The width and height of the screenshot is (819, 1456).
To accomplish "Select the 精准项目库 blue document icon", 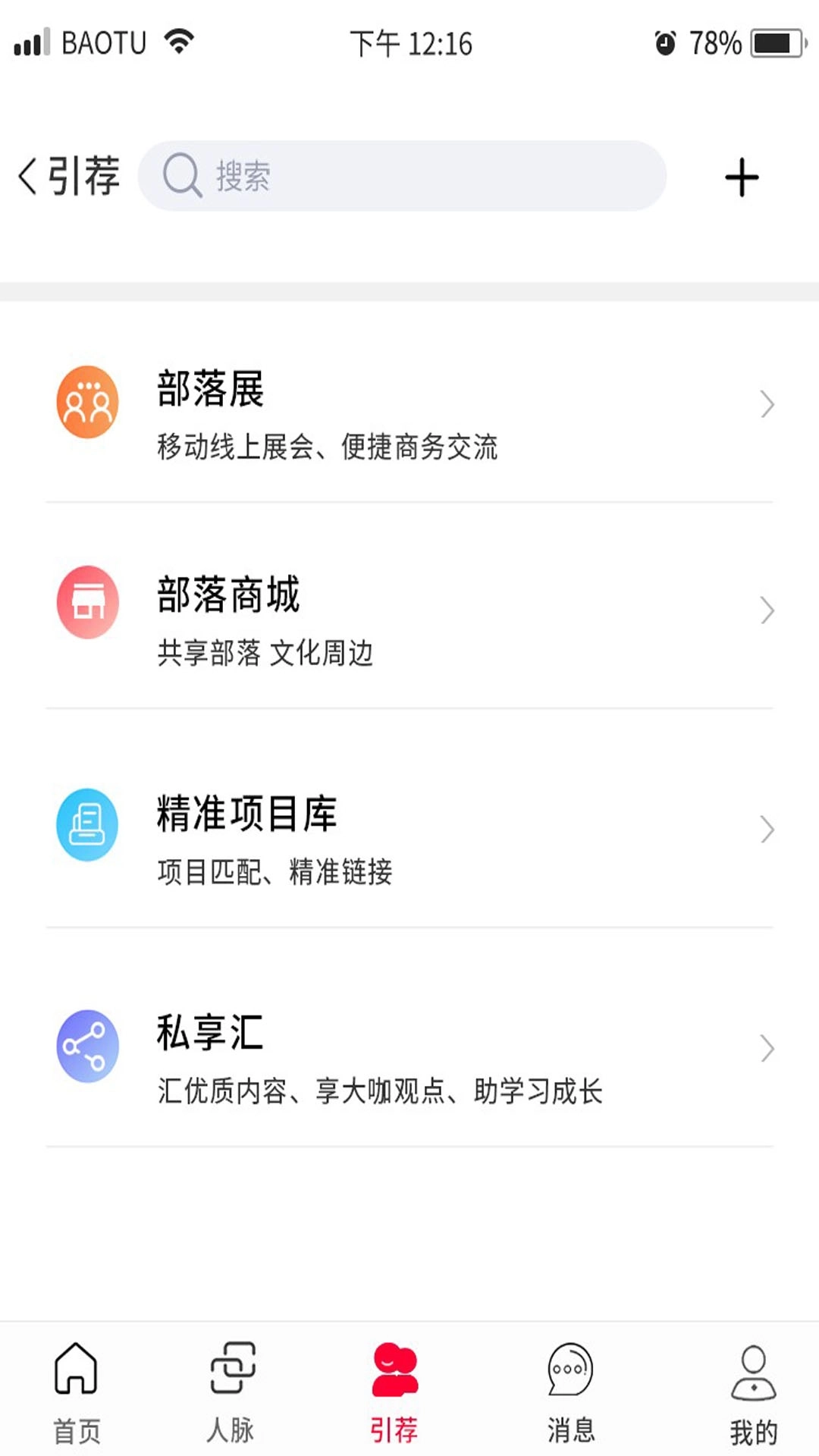I will pyautogui.click(x=87, y=826).
